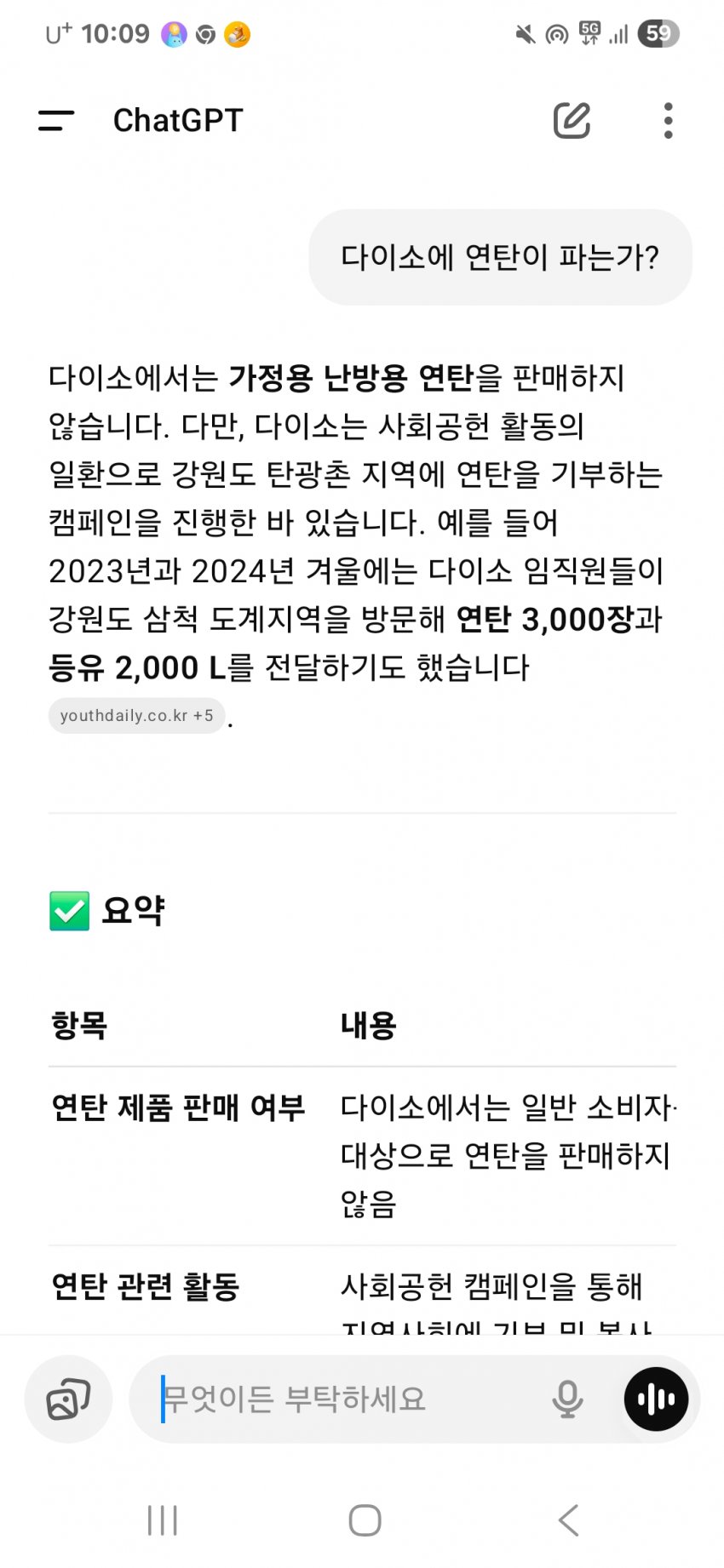Dictate a message with the microphone

[x=567, y=1399]
